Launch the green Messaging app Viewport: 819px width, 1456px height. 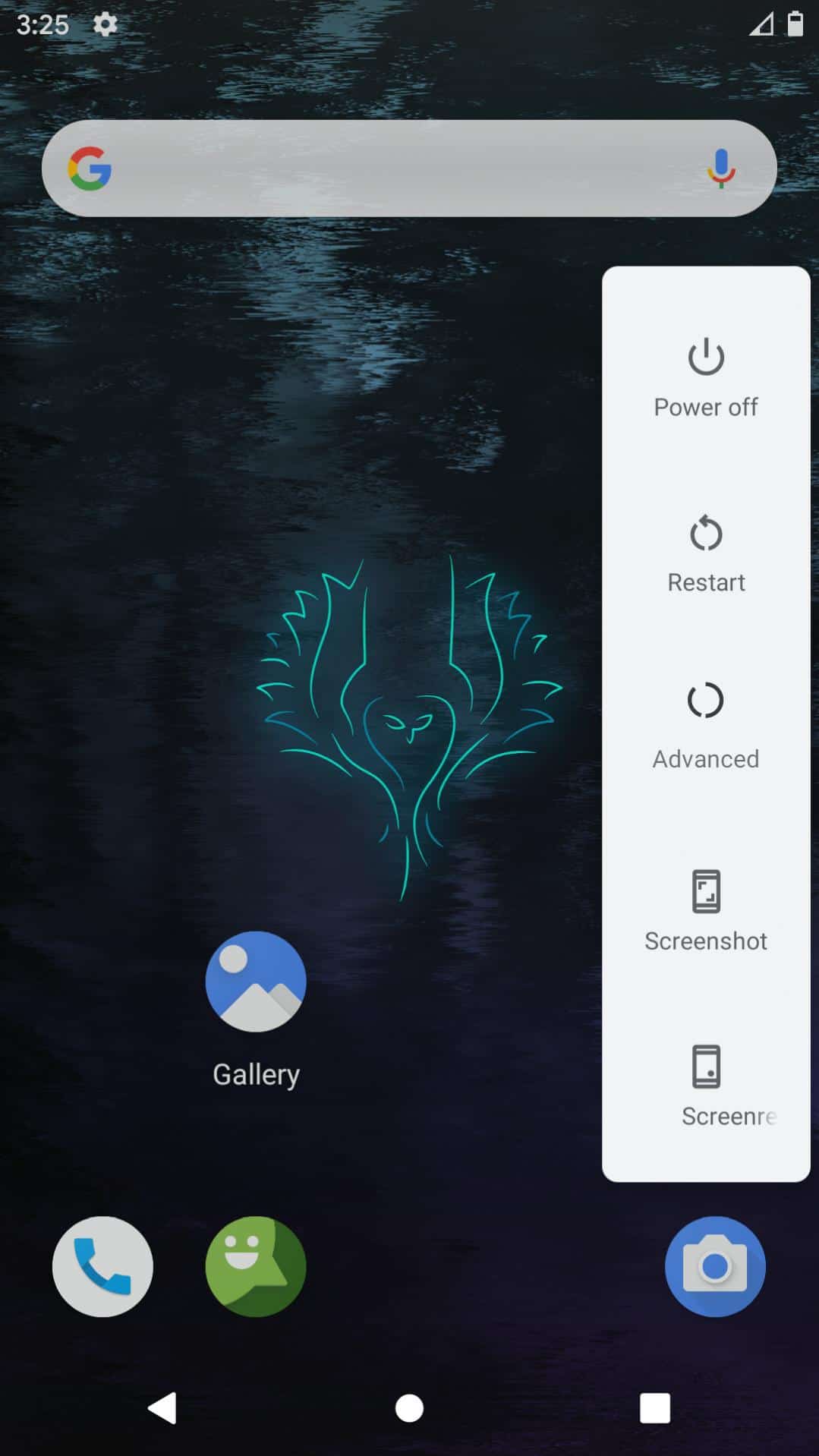(256, 1266)
